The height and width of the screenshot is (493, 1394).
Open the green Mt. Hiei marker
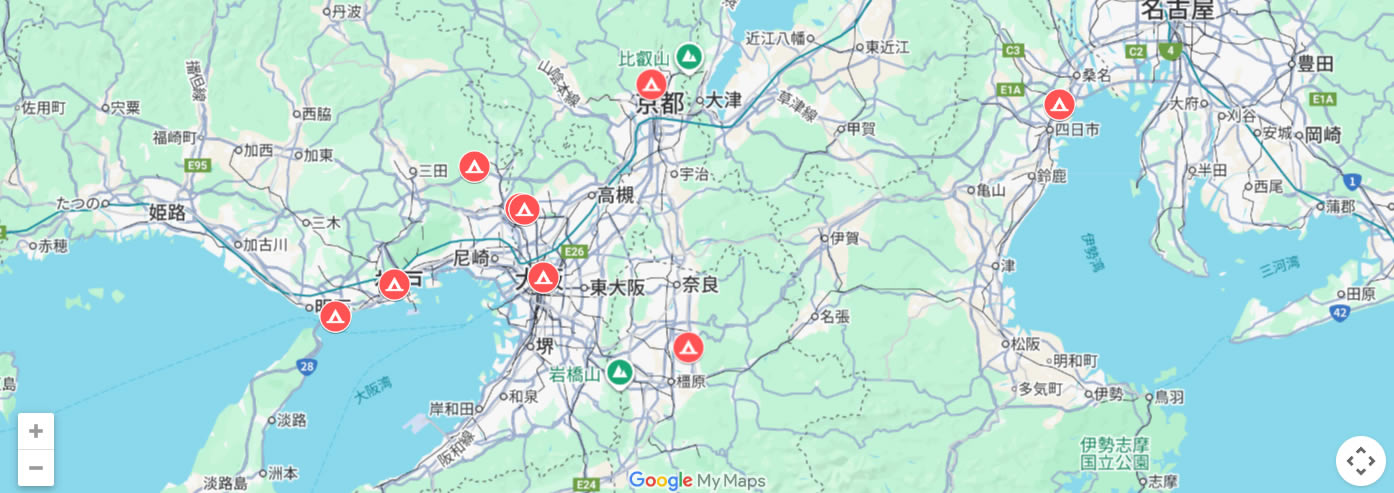[688, 57]
